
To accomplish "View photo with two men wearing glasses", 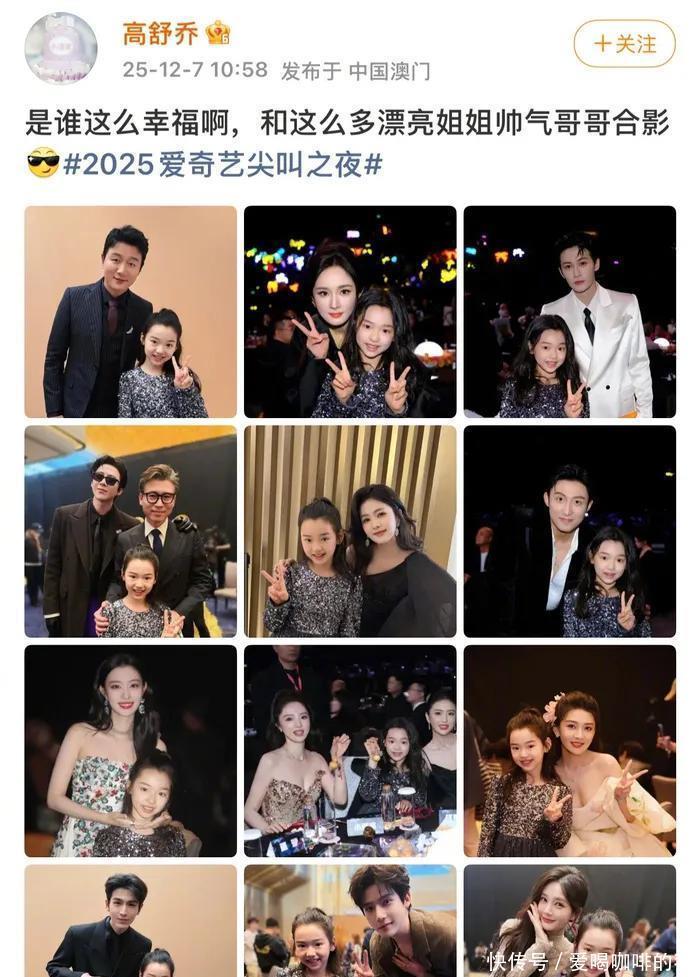I will (131, 531).
